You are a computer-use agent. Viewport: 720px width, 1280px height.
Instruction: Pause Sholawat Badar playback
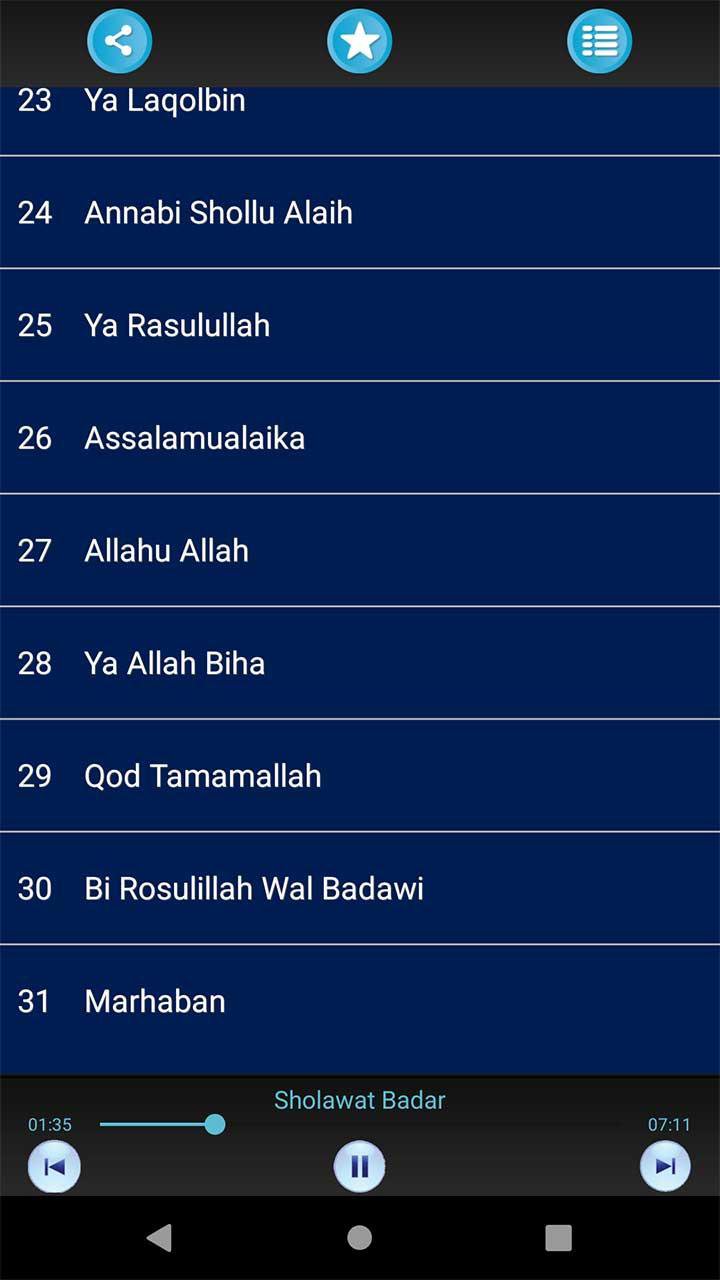[359, 1166]
